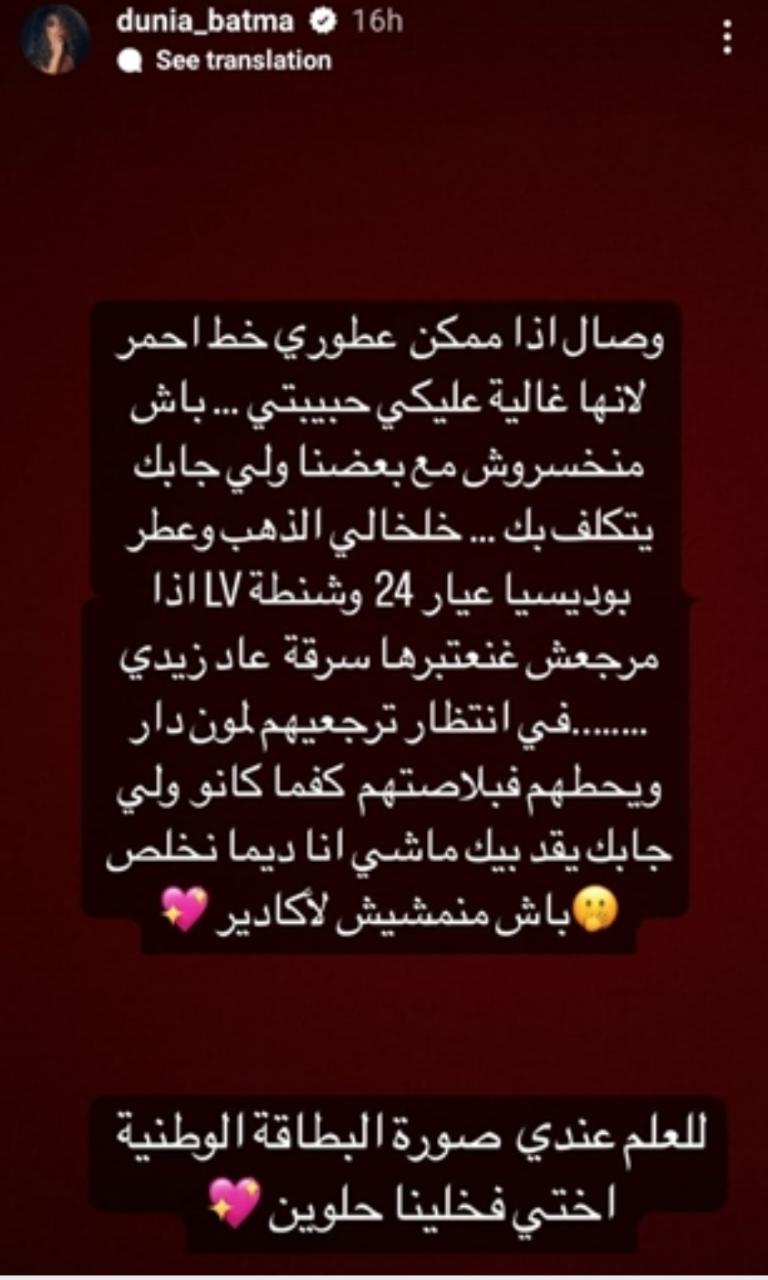Open dunia_batma's profile picture
This screenshot has height=1280, width=768.
tap(56, 40)
